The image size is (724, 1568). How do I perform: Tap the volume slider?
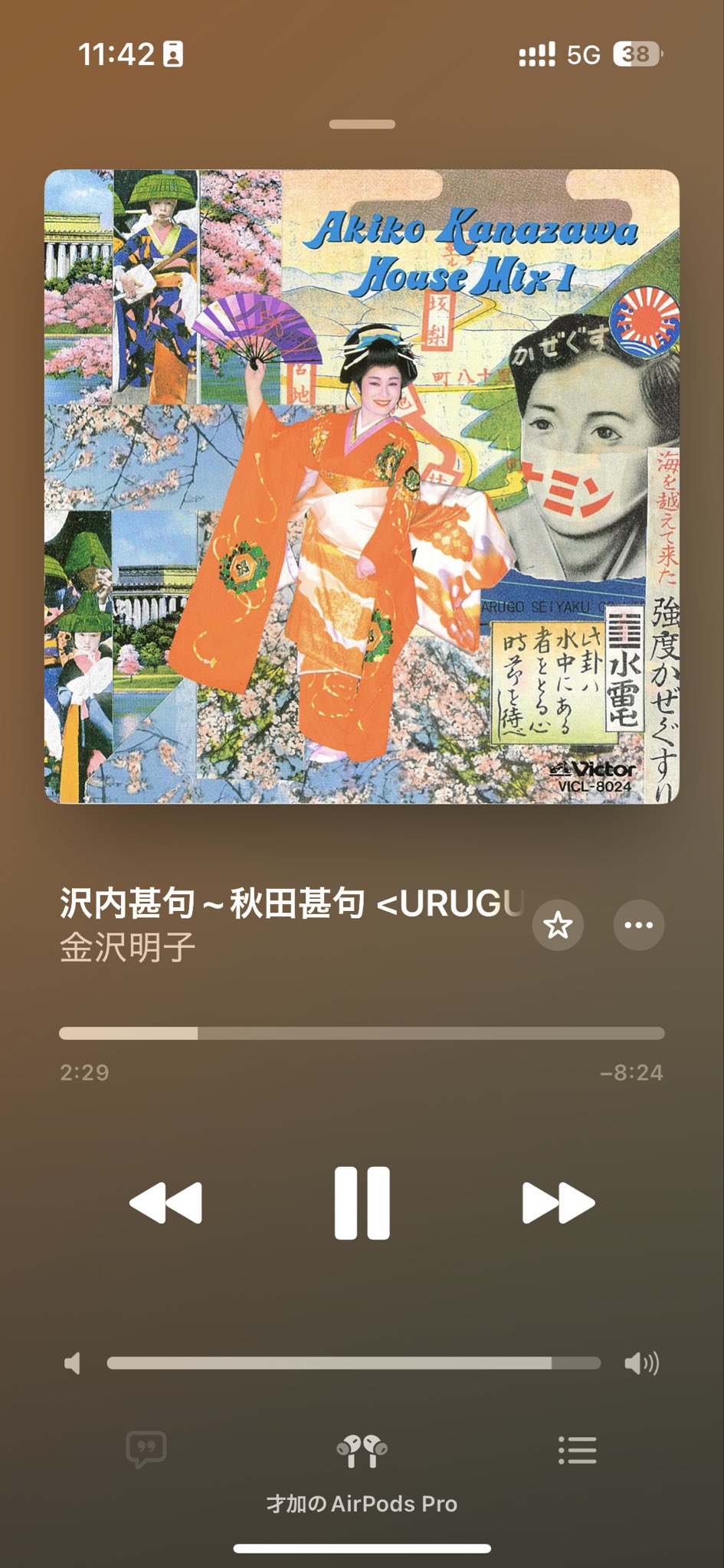coord(354,1363)
